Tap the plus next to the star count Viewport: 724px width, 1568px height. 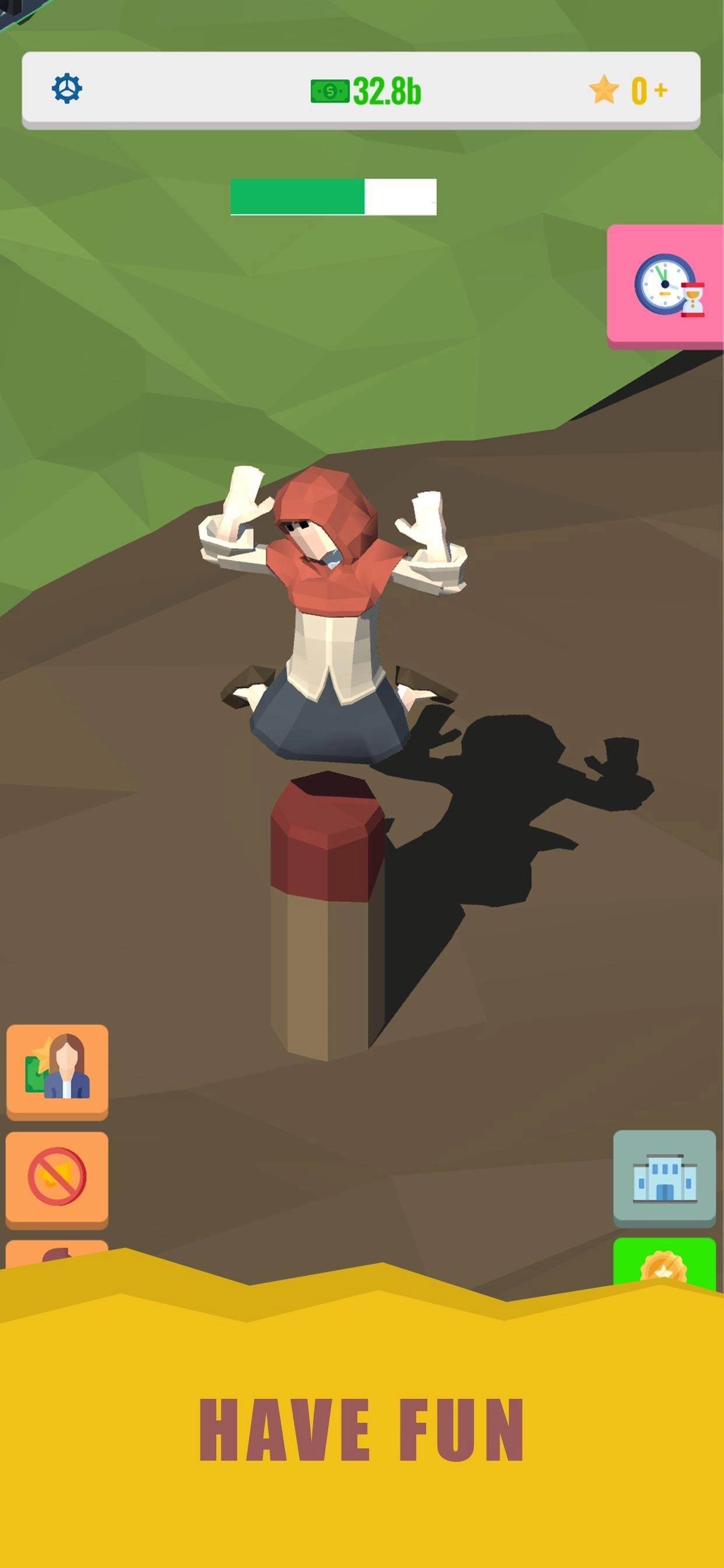coord(660,90)
